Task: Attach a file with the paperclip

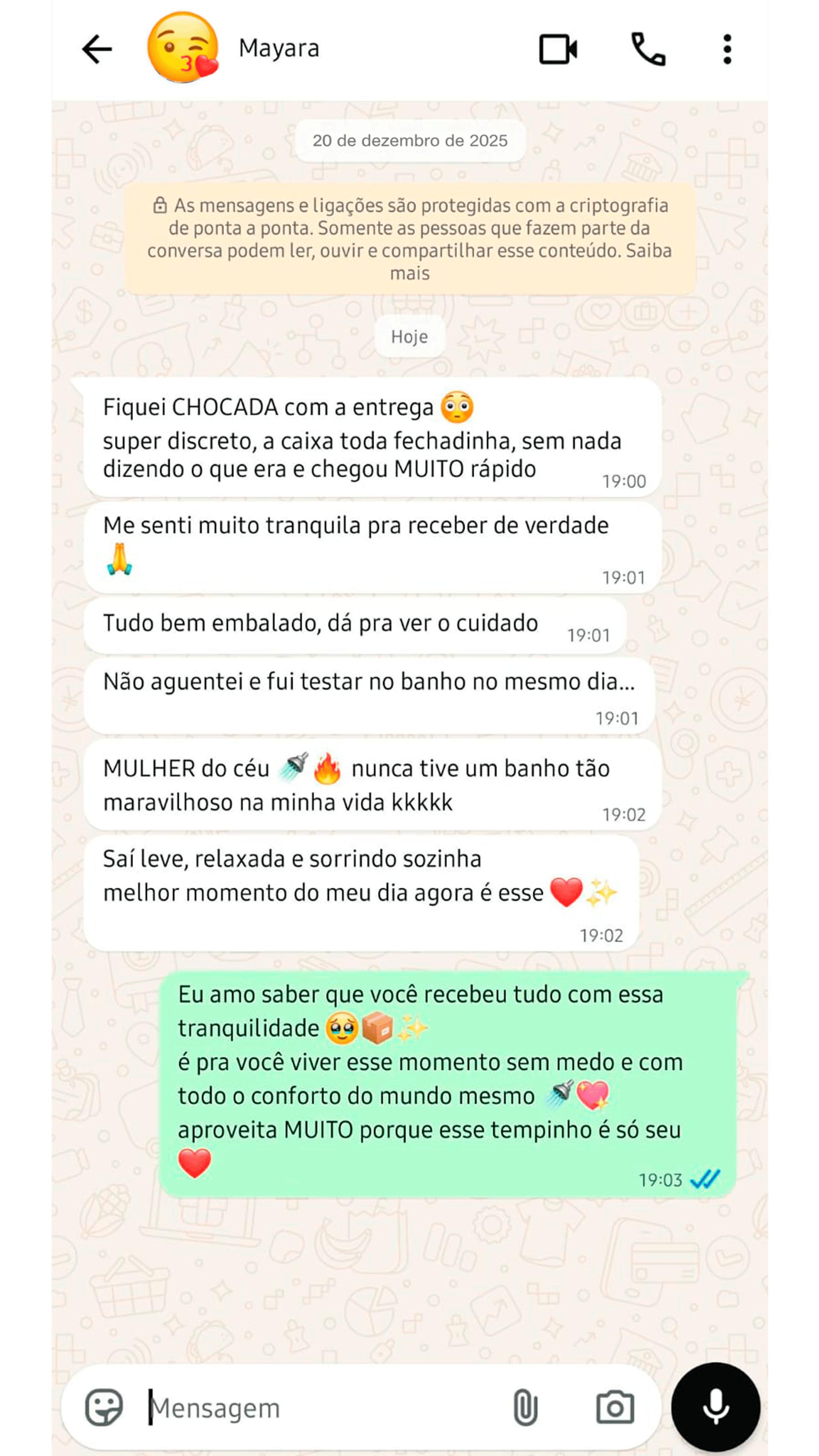Action: click(x=525, y=1407)
